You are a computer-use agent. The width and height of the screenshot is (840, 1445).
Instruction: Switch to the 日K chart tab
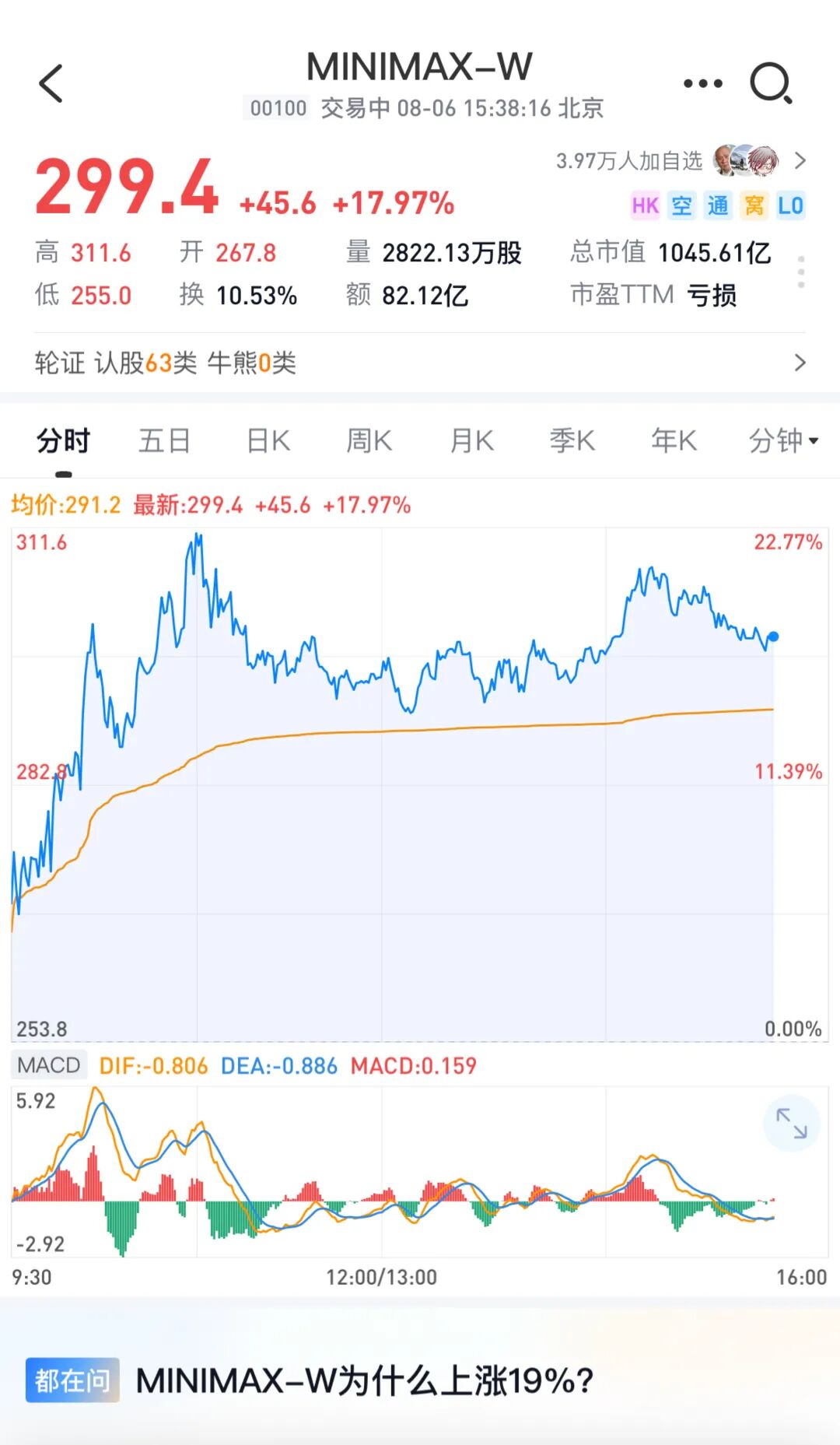tap(268, 441)
